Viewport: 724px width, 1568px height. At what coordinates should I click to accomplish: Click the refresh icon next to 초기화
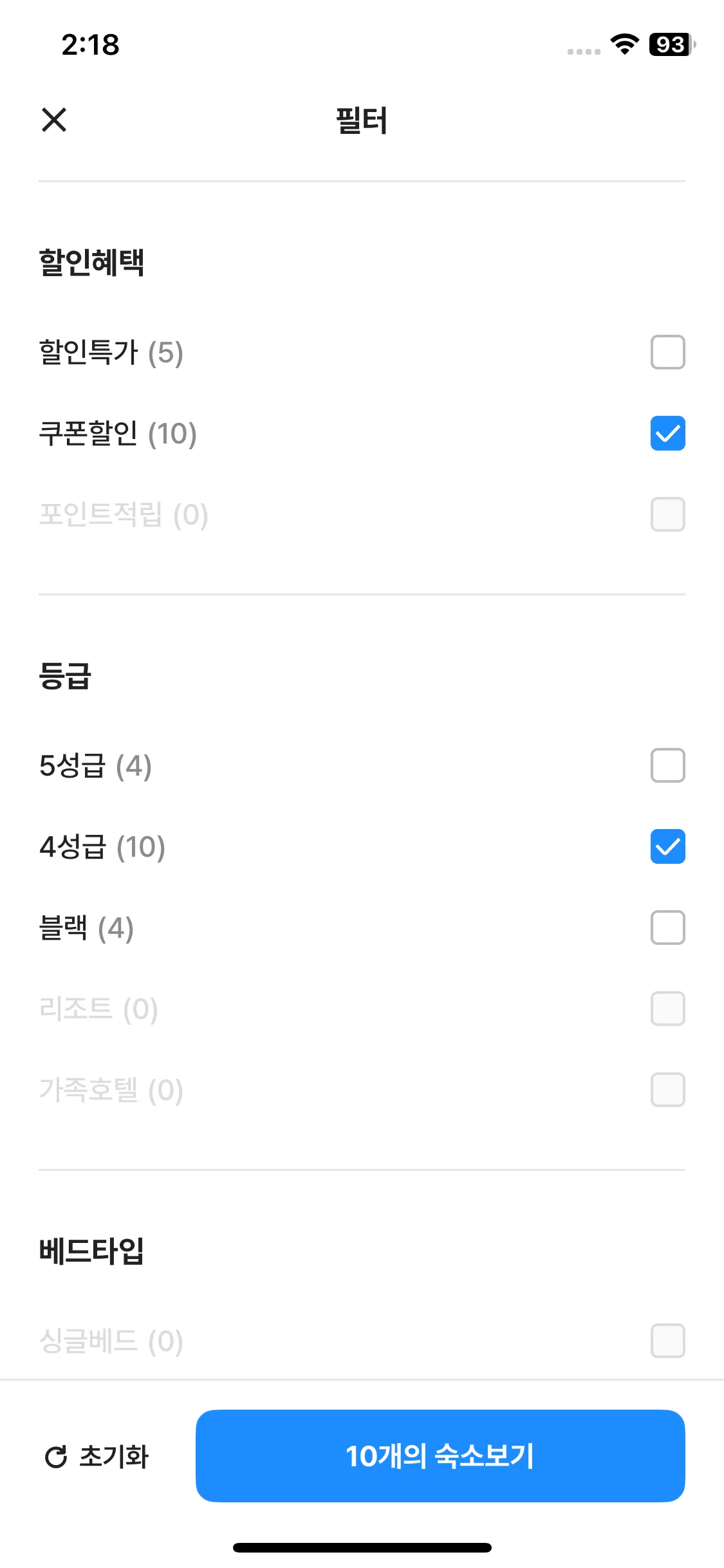tap(57, 1456)
